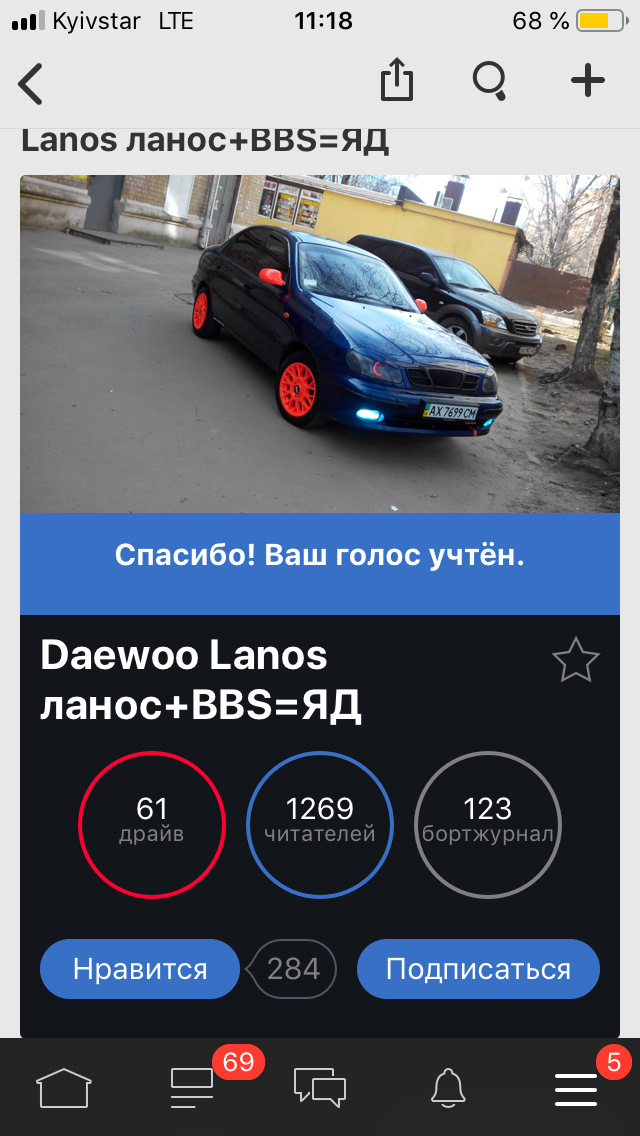Like the car with Нравится button
The width and height of the screenshot is (640, 1136).
(140, 969)
